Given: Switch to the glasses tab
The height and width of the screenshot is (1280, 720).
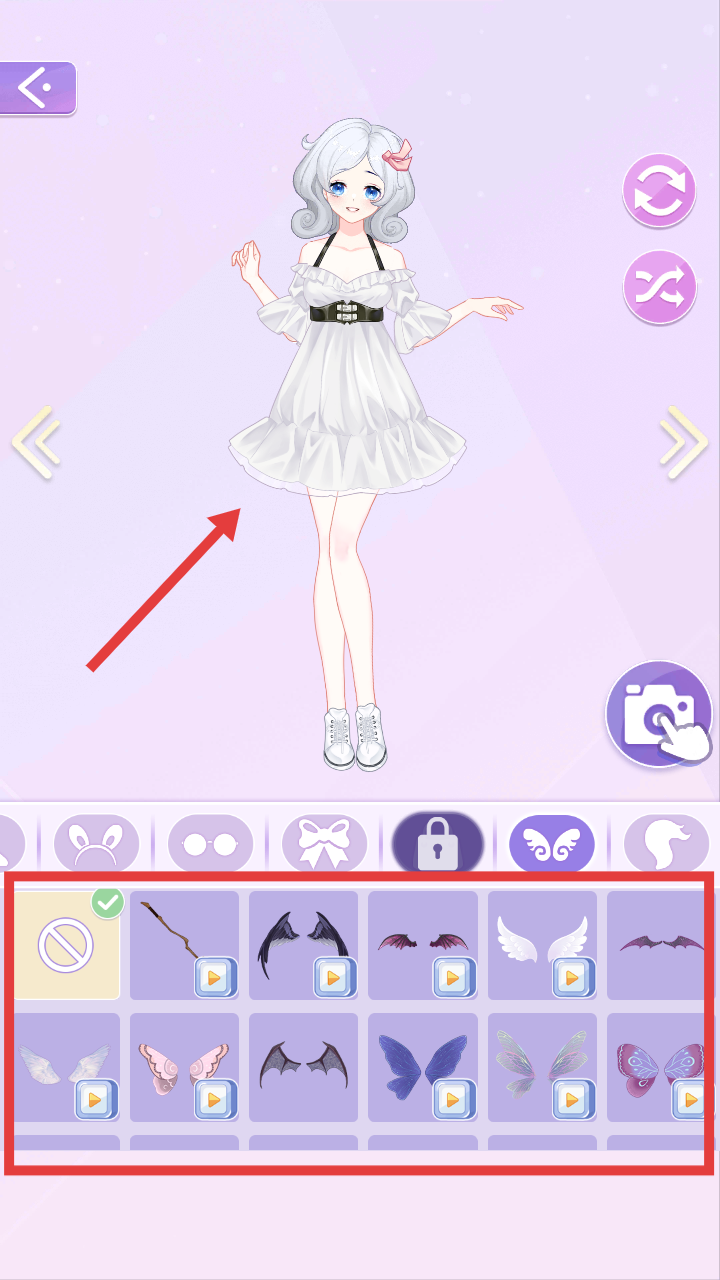Looking at the screenshot, I should (x=210, y=844).
